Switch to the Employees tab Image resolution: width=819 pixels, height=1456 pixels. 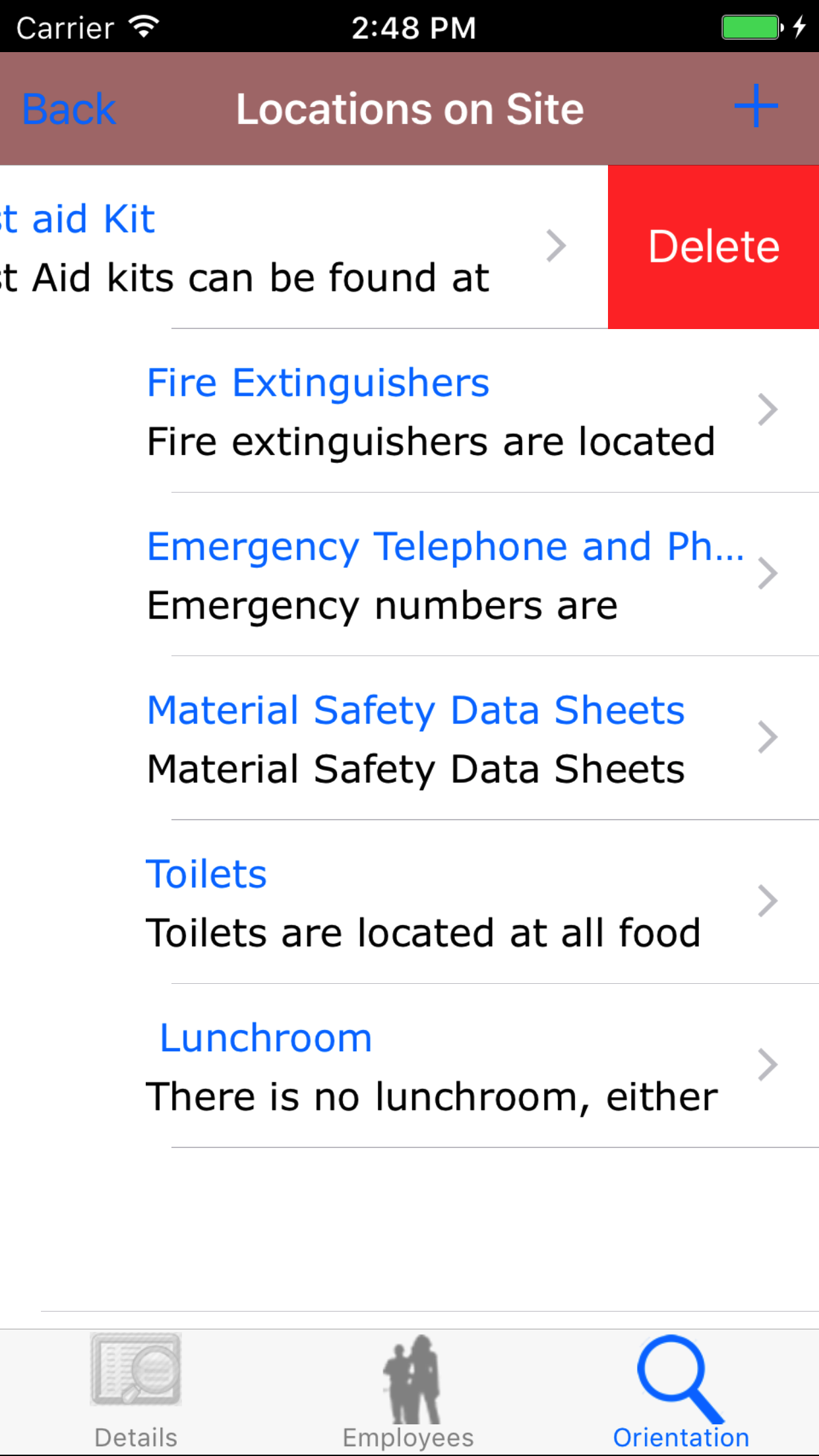[x=409, y=1391]
